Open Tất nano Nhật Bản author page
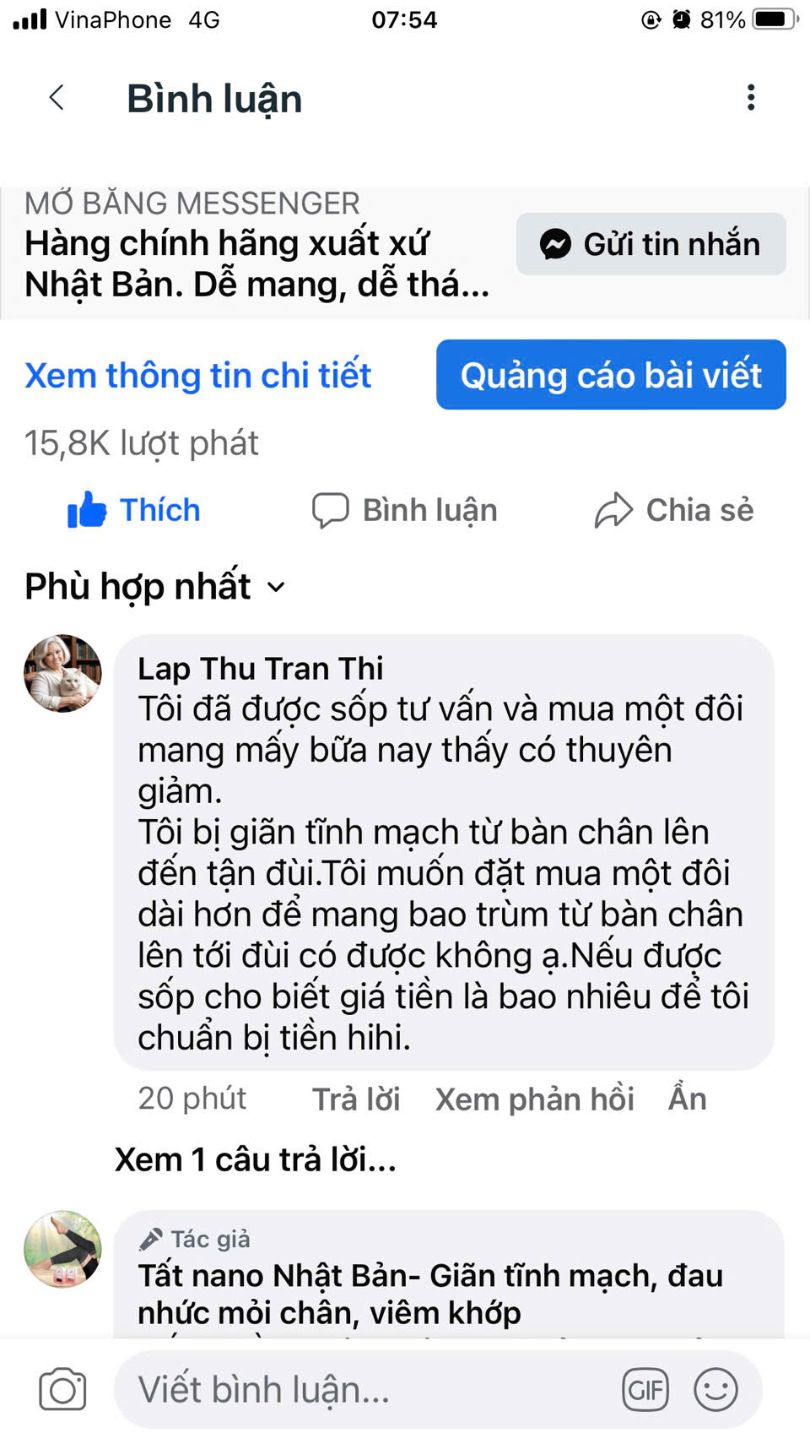Screen dimensions: 810x1440 tap(430, 1276)
